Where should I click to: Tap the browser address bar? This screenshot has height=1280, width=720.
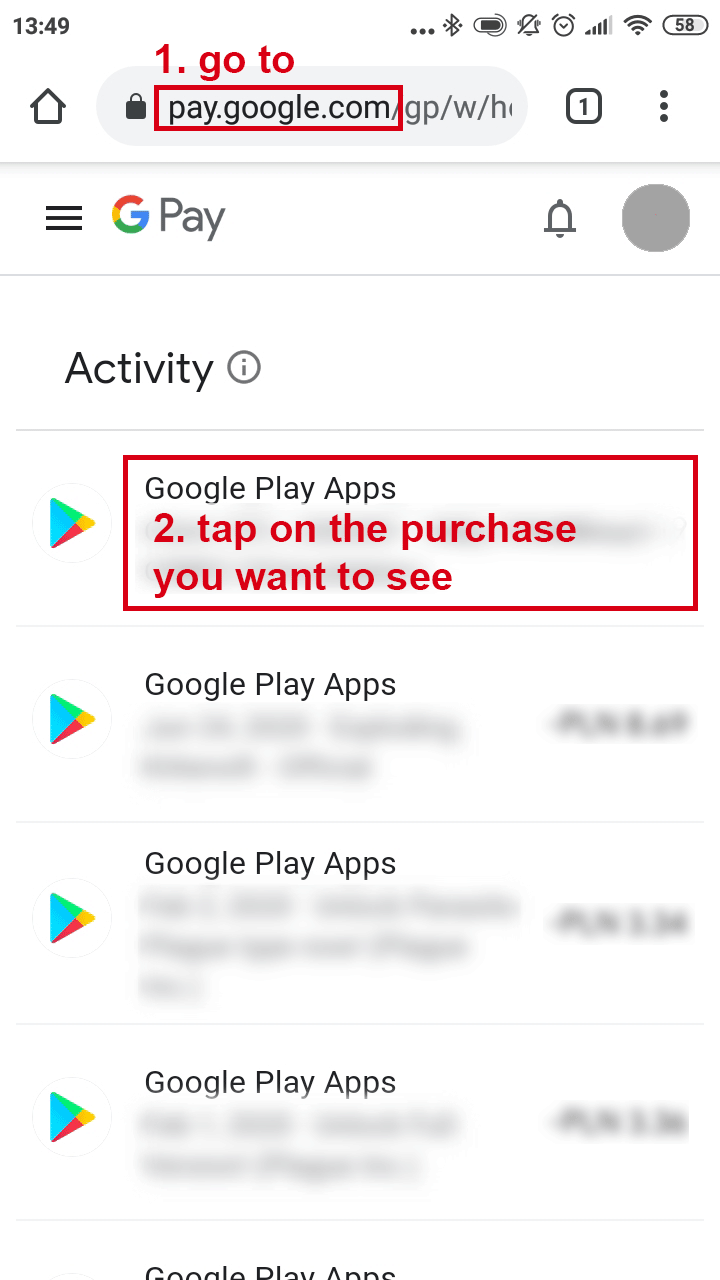click(311, 106)
